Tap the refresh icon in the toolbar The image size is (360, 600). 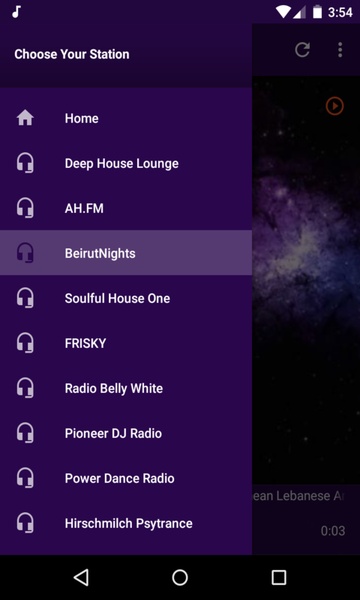[302, 50]
